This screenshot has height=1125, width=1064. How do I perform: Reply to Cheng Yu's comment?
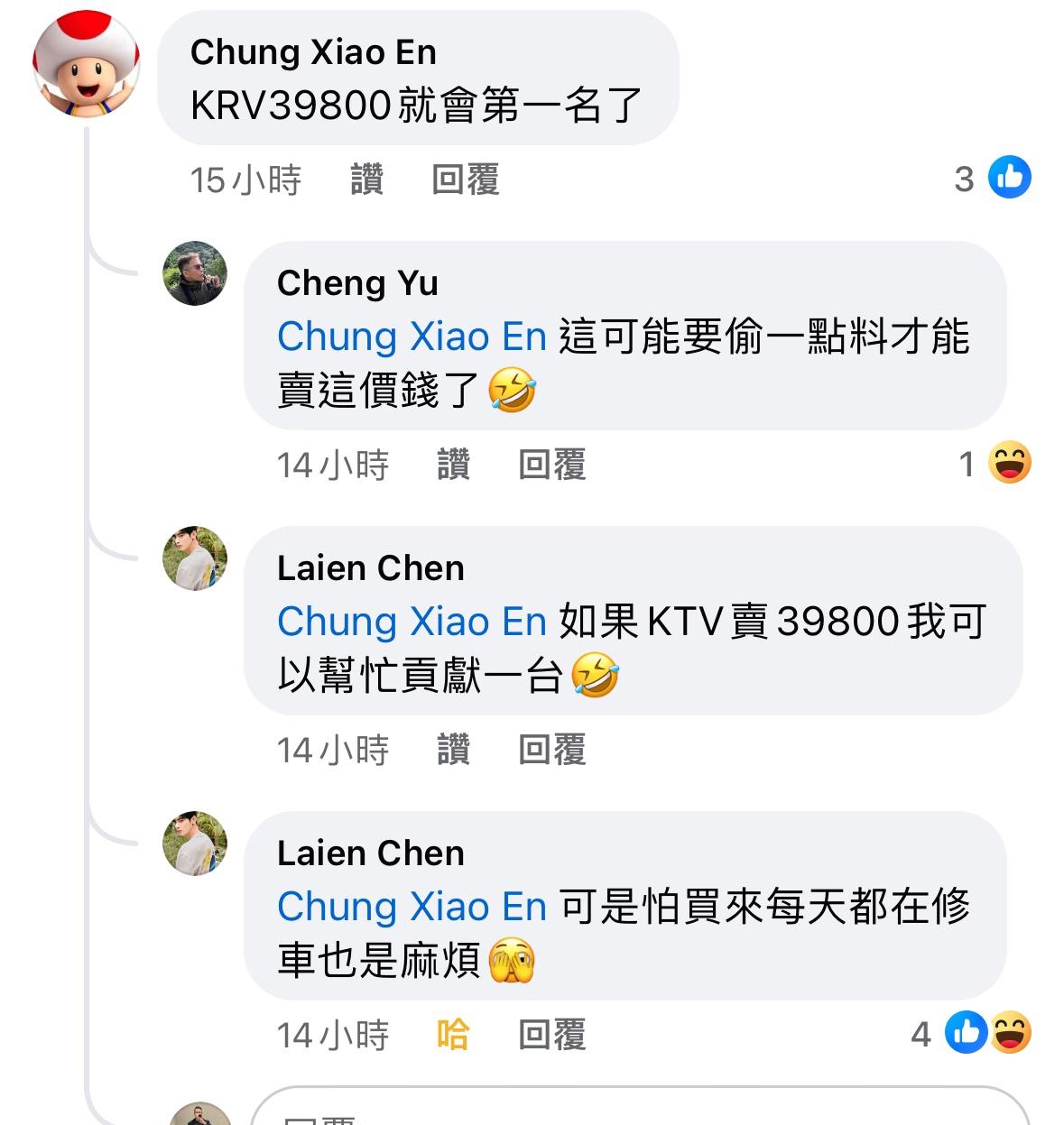pyautogui.click(x=551, y=465)
